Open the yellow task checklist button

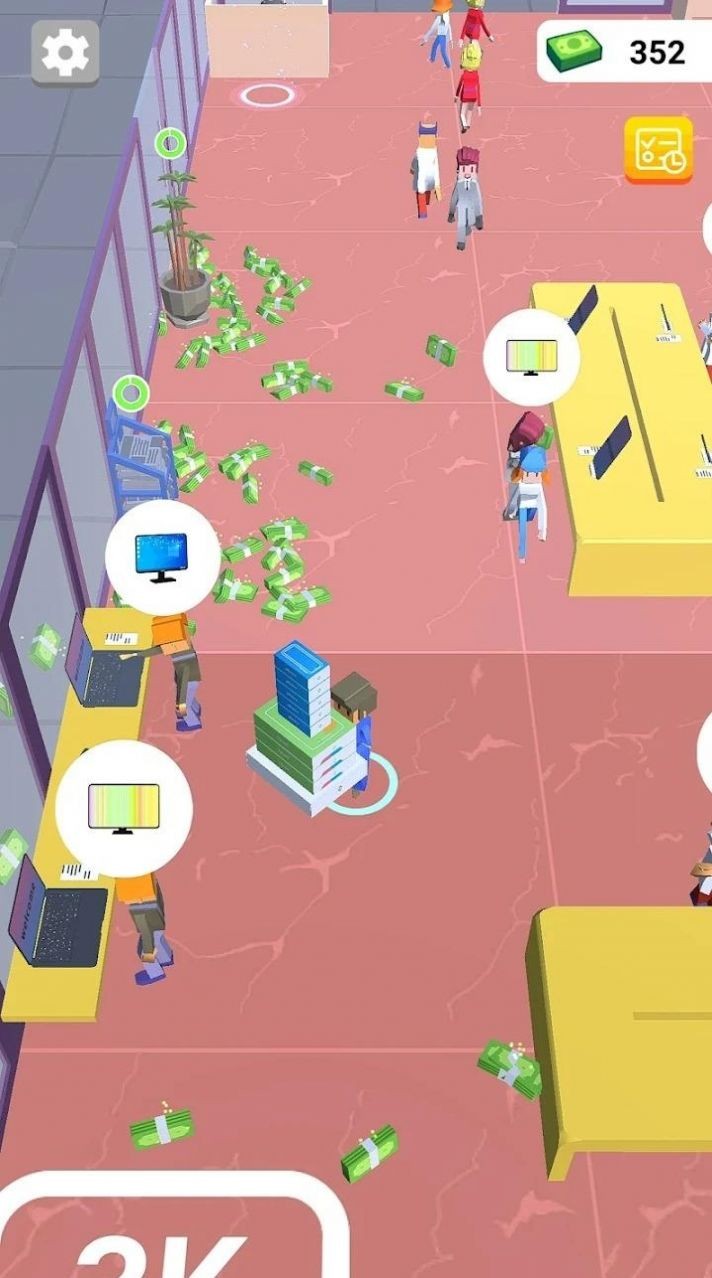[658, 150]
